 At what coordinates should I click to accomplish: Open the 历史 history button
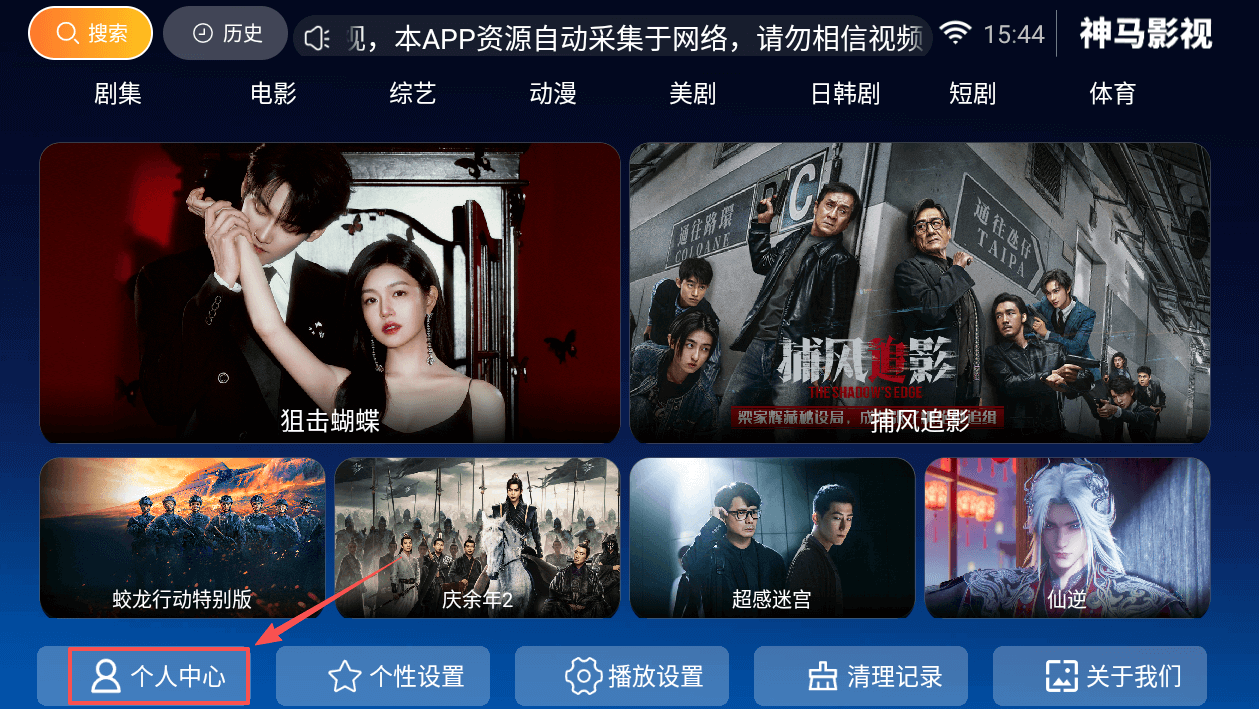click(x=226, y=34)
